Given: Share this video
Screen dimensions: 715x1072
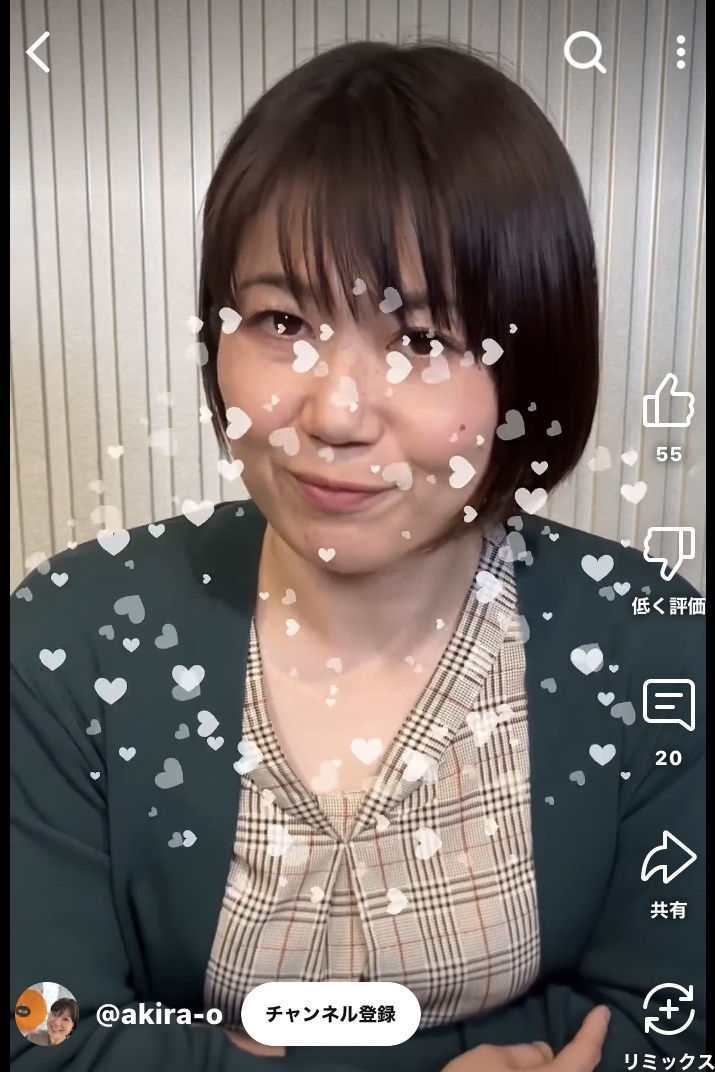Looking at the screenshot, I should 668,857.
